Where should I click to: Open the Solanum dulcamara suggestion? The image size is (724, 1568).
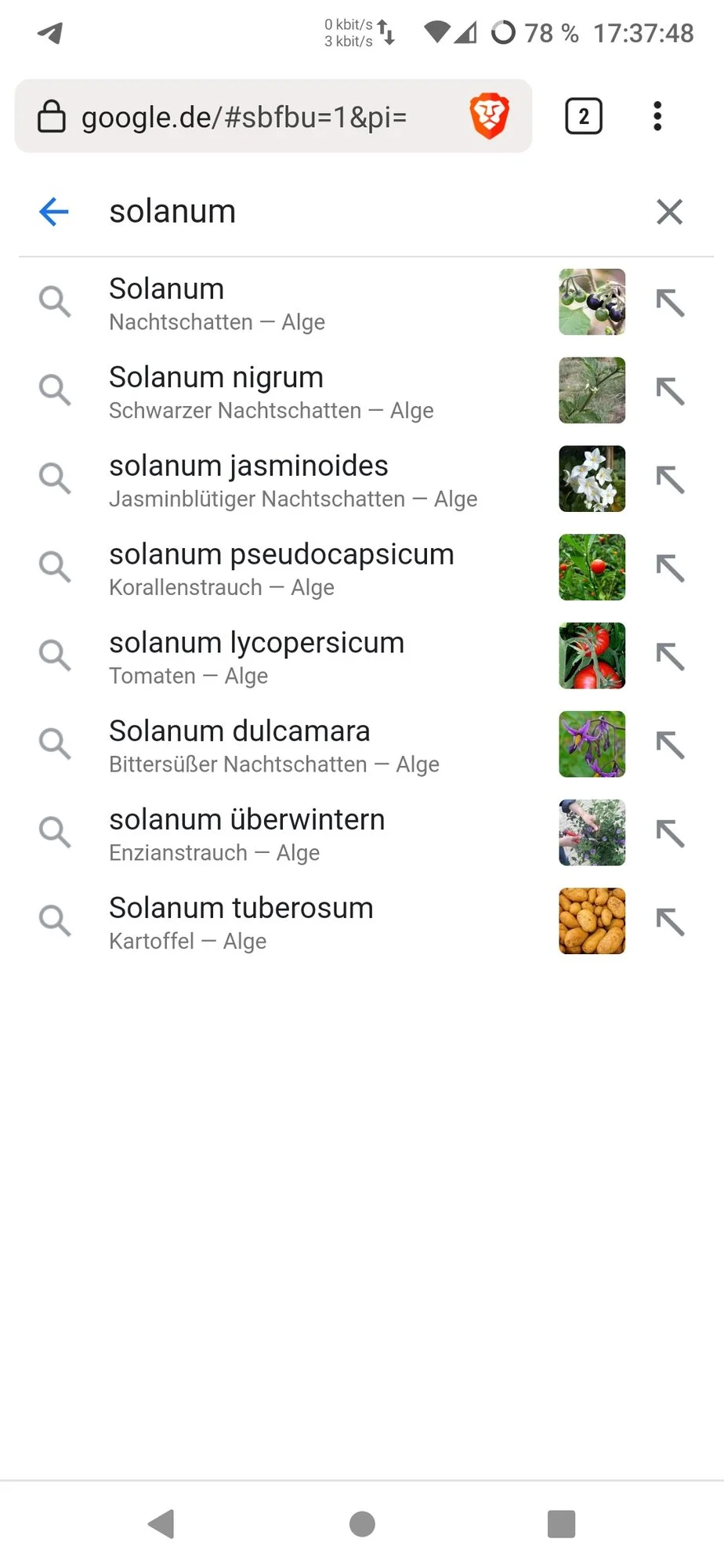point(313,745)
